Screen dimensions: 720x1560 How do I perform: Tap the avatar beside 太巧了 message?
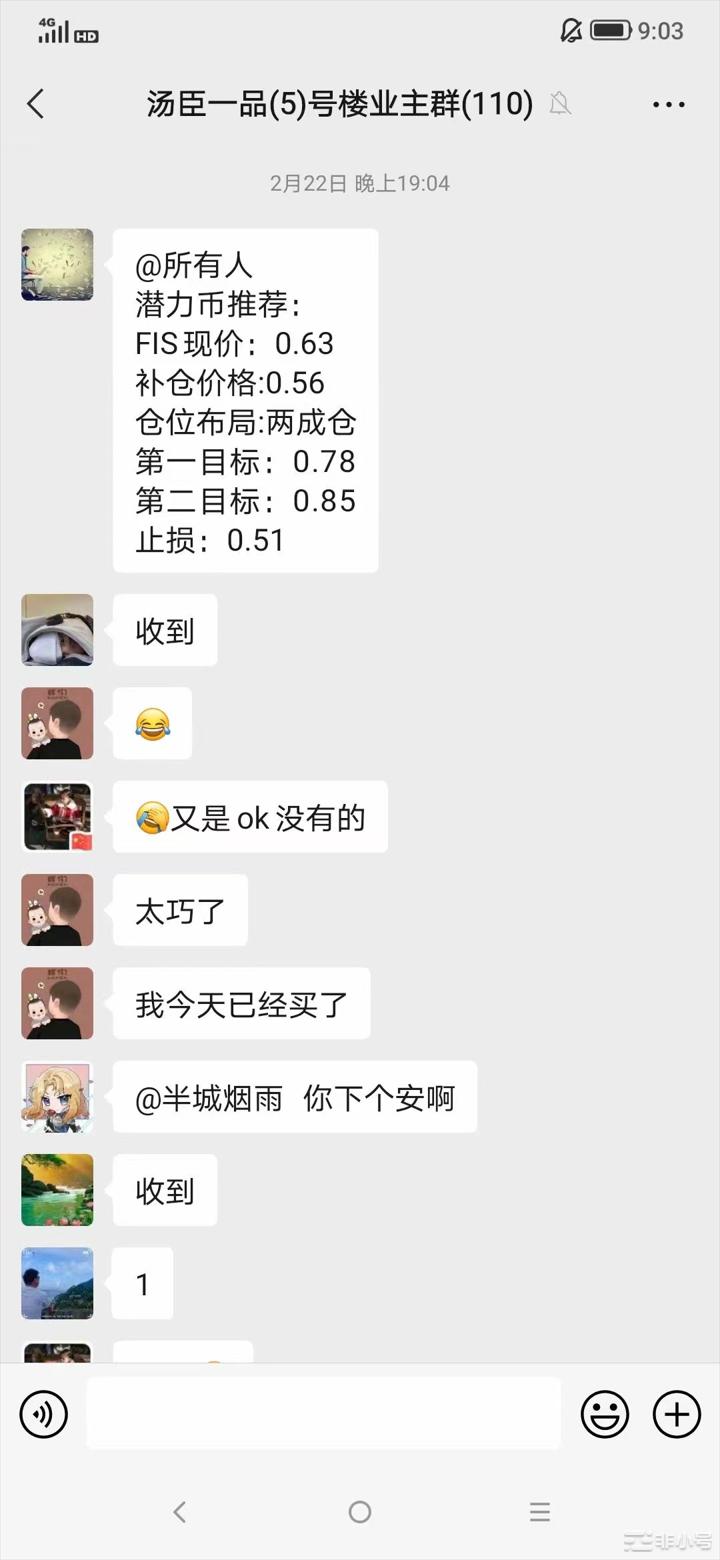tap(56, 910)
